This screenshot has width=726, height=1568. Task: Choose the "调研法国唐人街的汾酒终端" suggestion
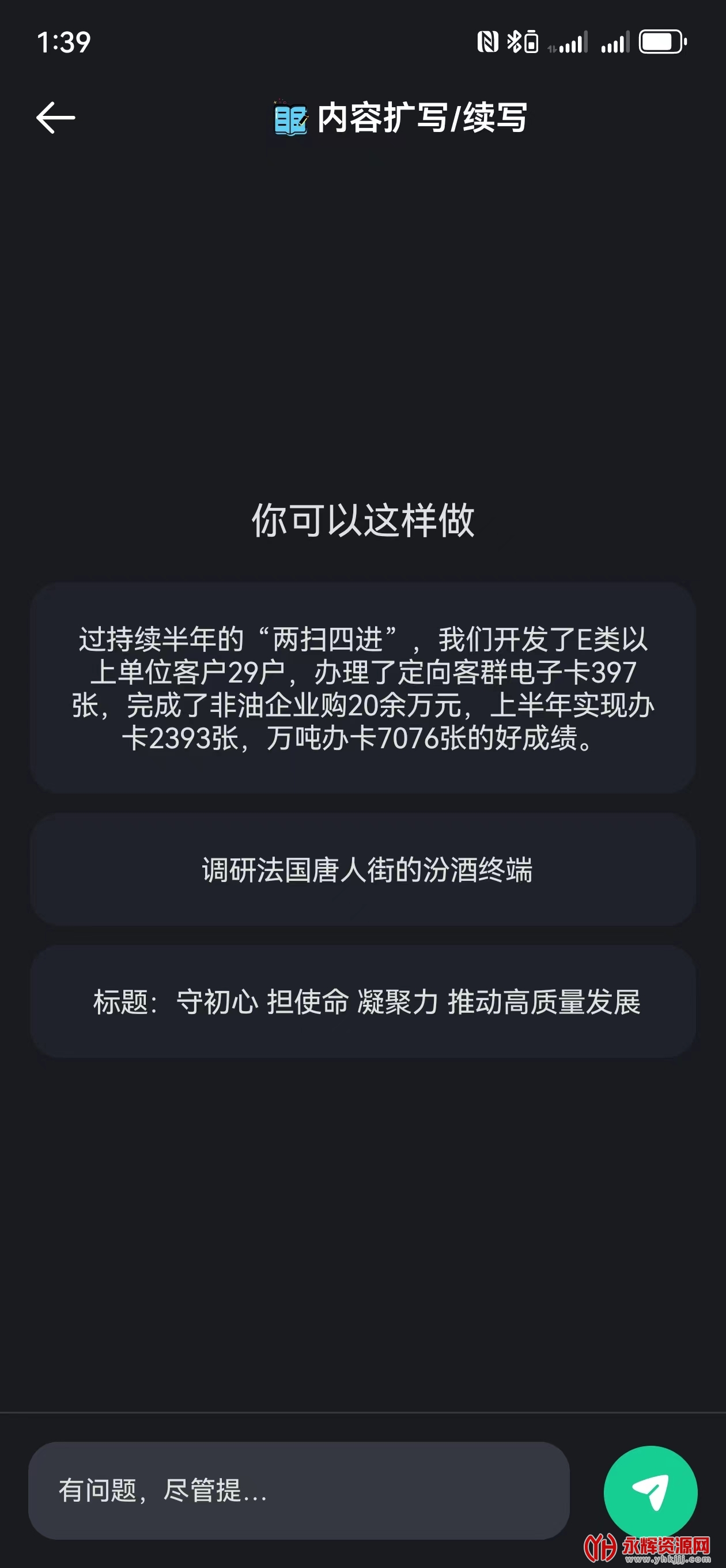[362, 869]
